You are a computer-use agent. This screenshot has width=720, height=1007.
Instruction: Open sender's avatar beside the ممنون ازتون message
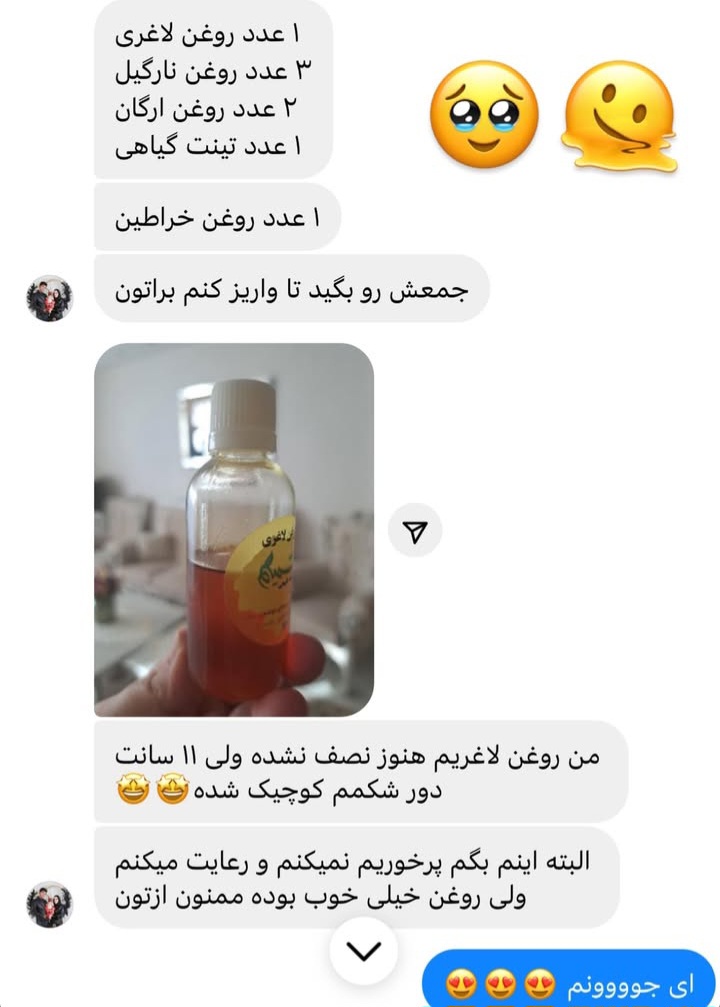click(49, 904)
